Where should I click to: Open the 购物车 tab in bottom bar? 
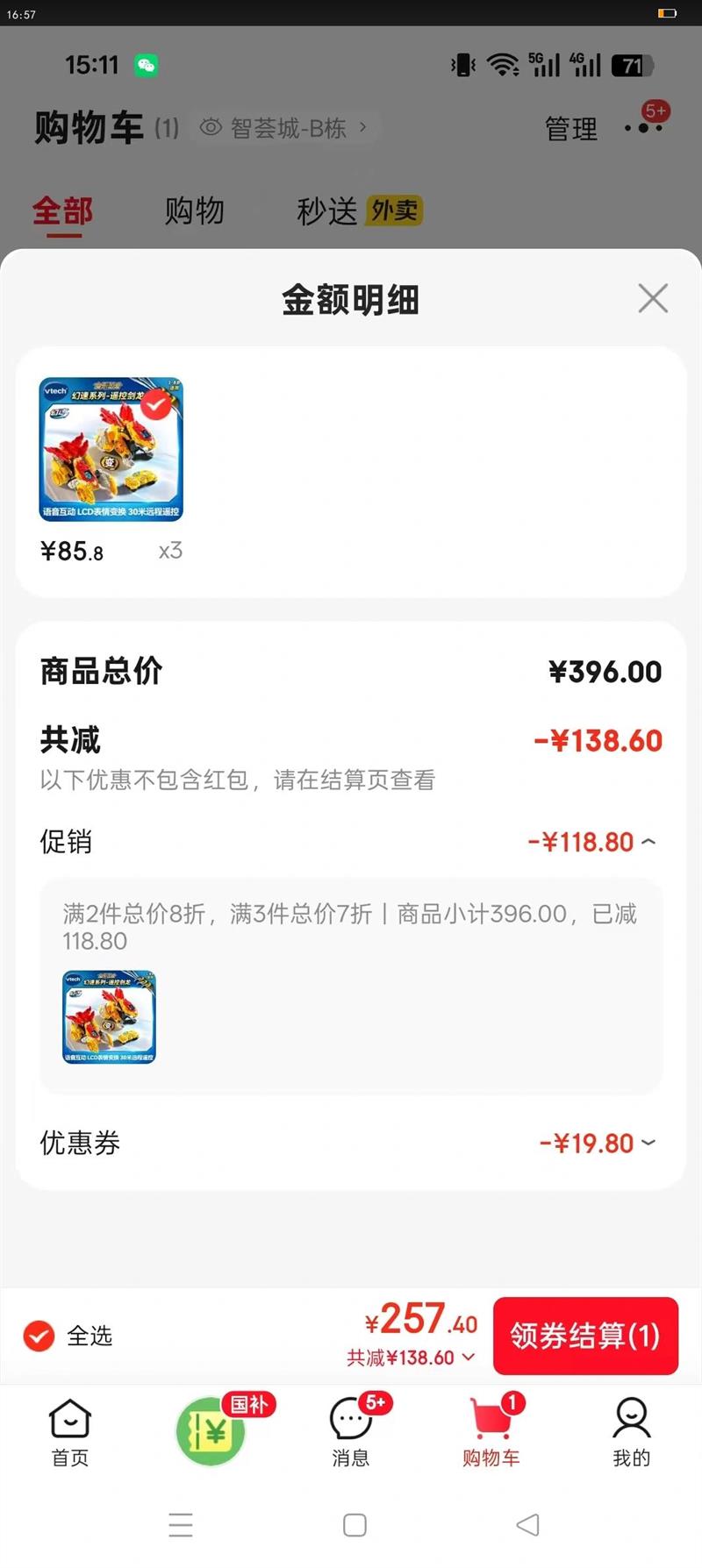click(x=491, y=1433)
